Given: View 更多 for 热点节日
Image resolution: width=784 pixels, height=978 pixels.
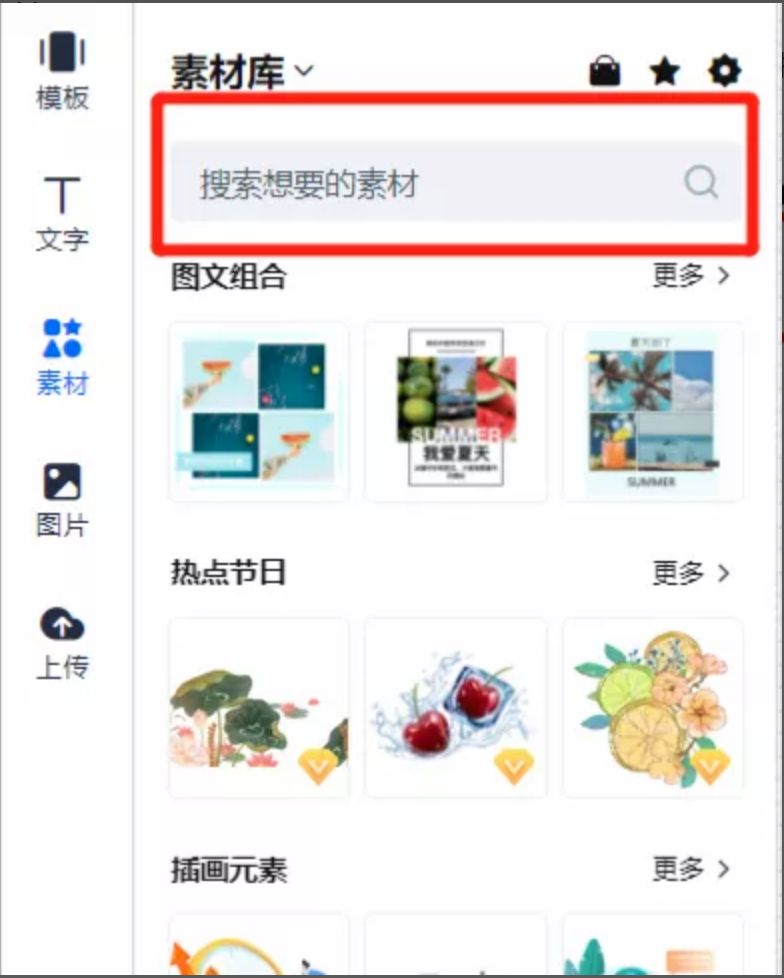Looking at the screenshot, I should [x=691, y=573].
